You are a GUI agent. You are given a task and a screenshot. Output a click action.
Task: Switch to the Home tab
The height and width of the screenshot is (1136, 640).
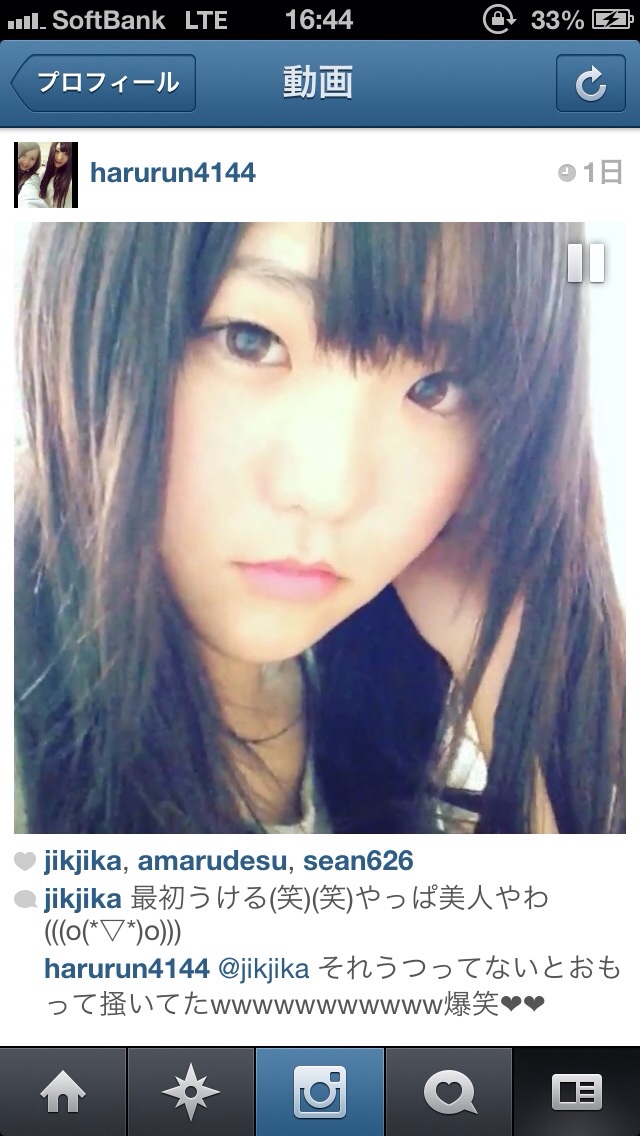coord(63,1092)
